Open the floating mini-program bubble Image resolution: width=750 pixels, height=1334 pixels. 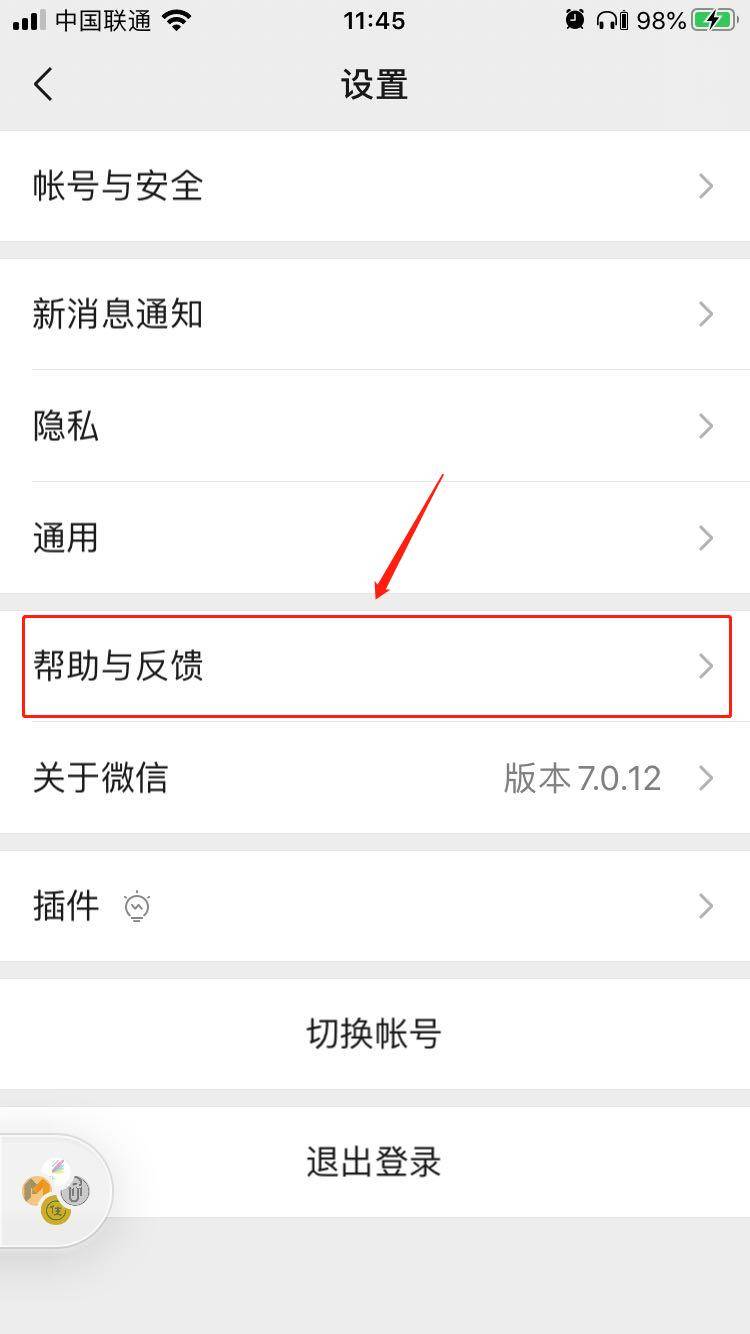tap(56, 1191)
